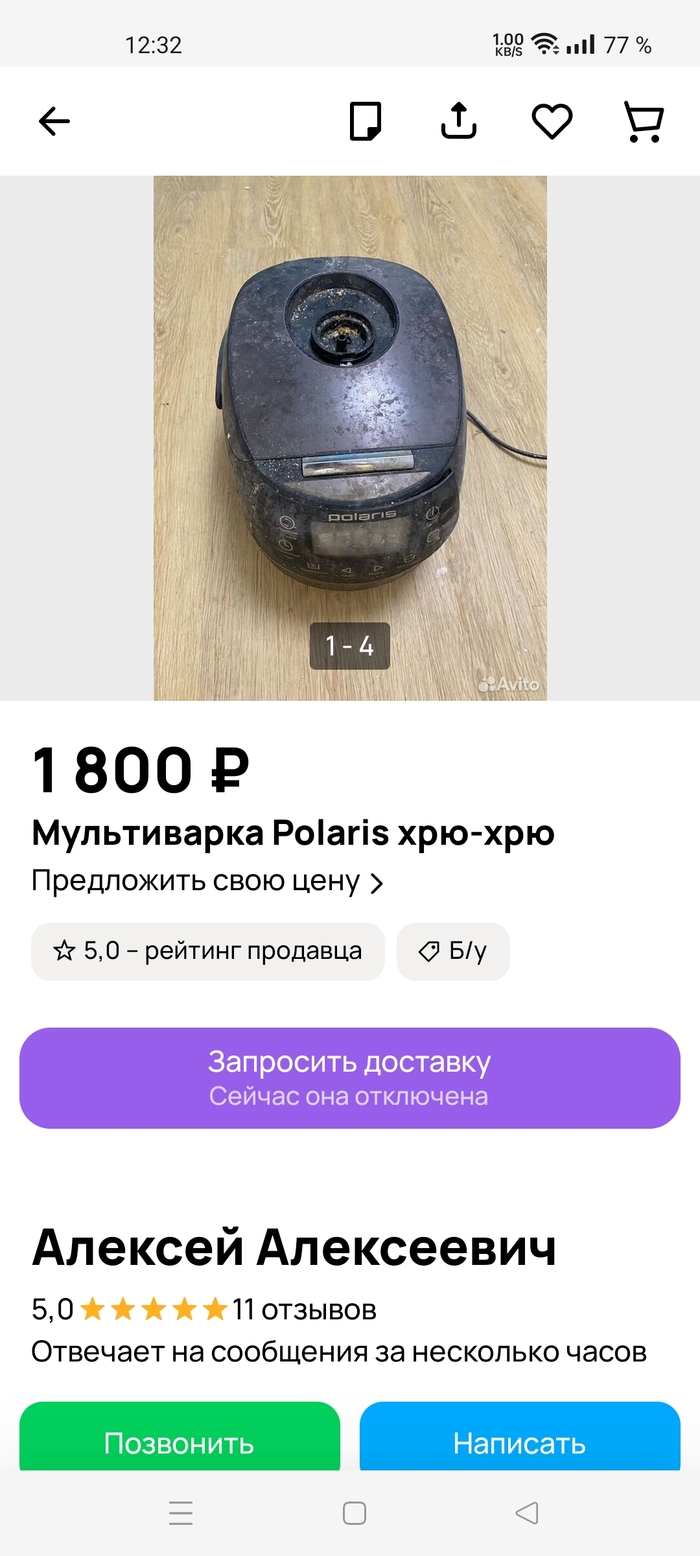Open the system recent apps menu
Screen dimensions: 700x1556
tap(181, 1513)
